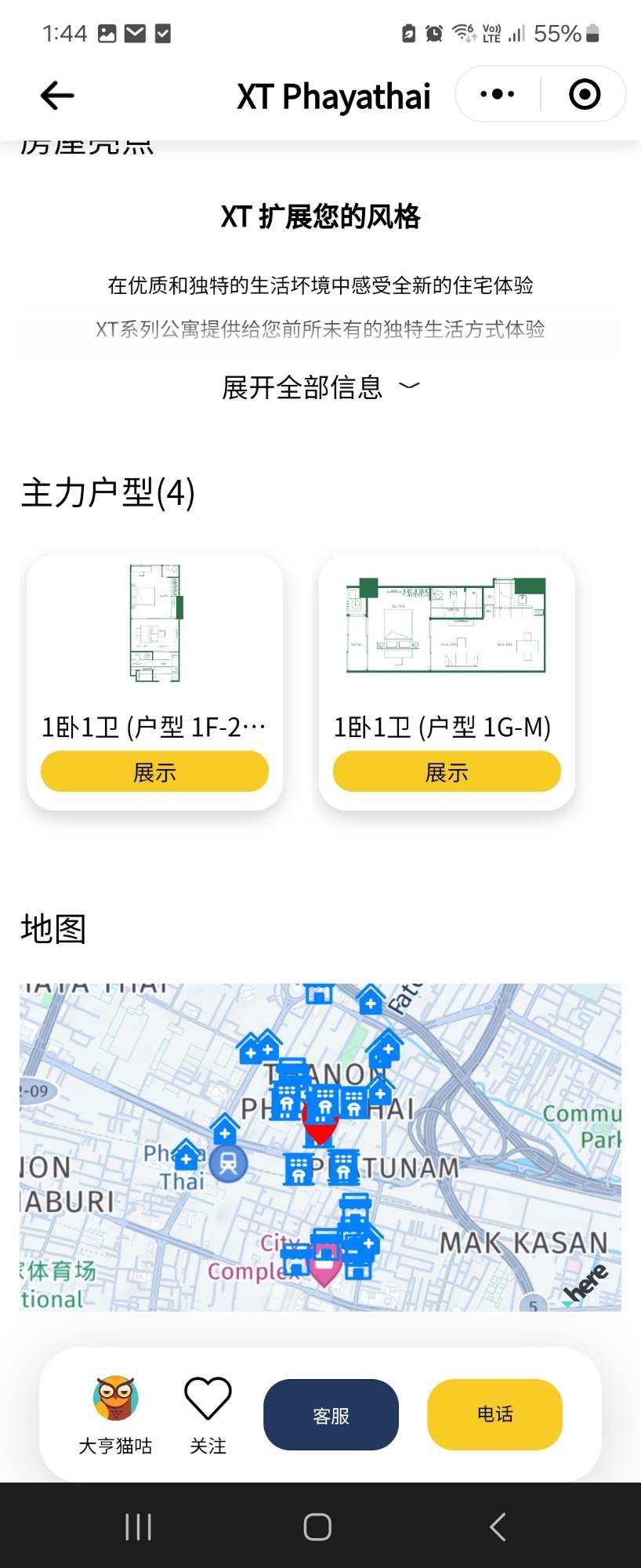
Task: Expand 展开全部信息 to see full details
Action: coord(320,387)
